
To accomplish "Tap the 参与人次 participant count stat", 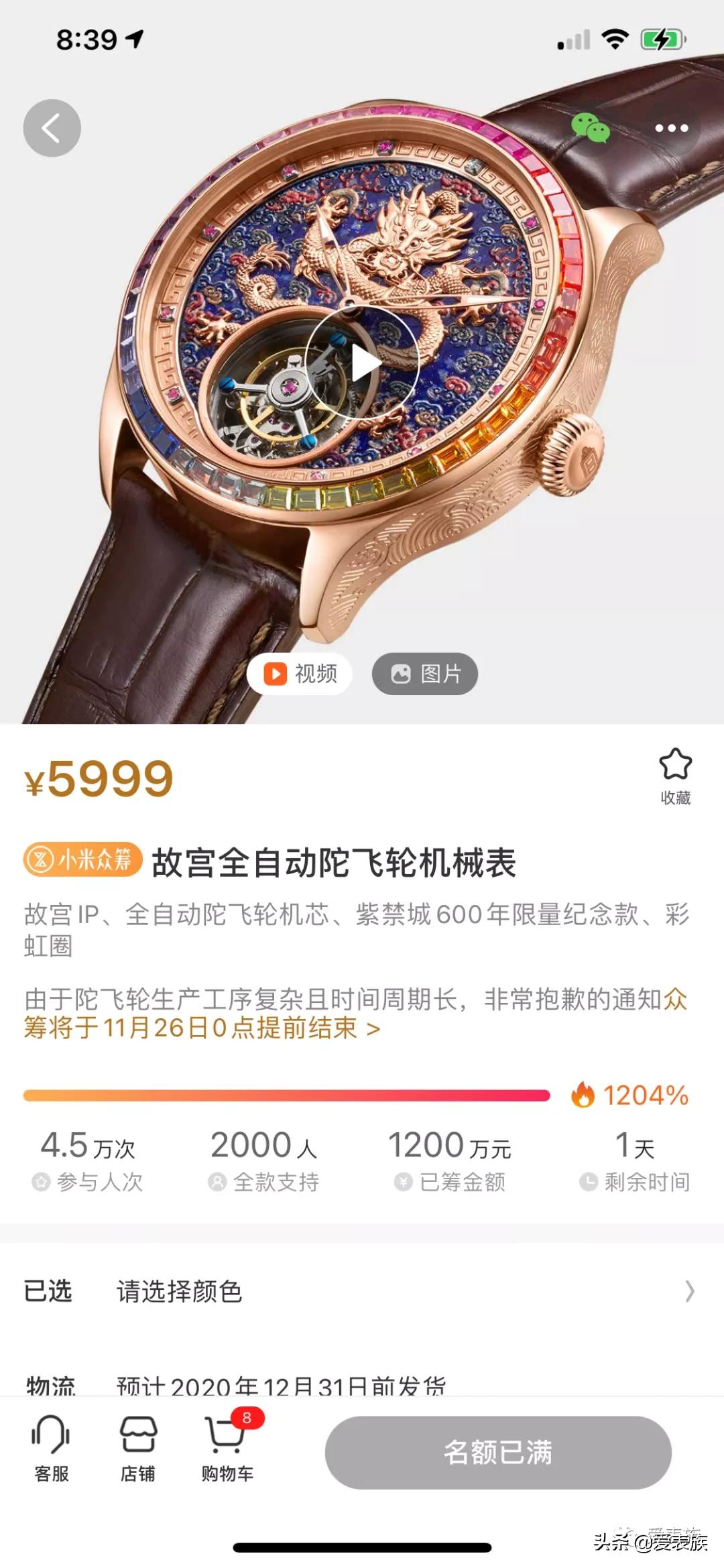I will 88,1160.
